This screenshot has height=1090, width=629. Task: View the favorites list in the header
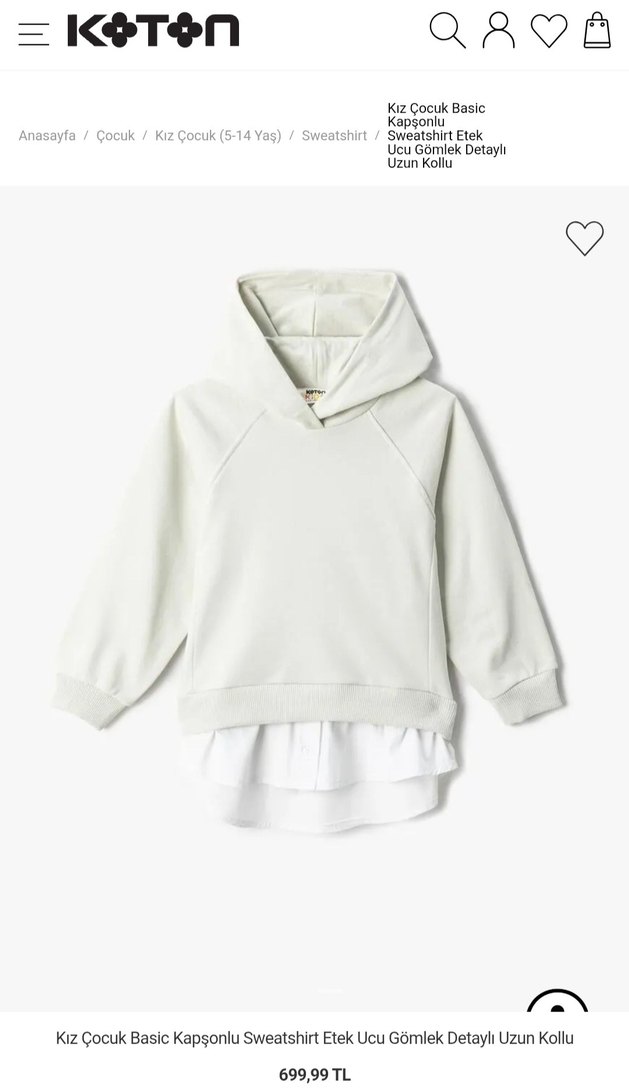point(548,31)
